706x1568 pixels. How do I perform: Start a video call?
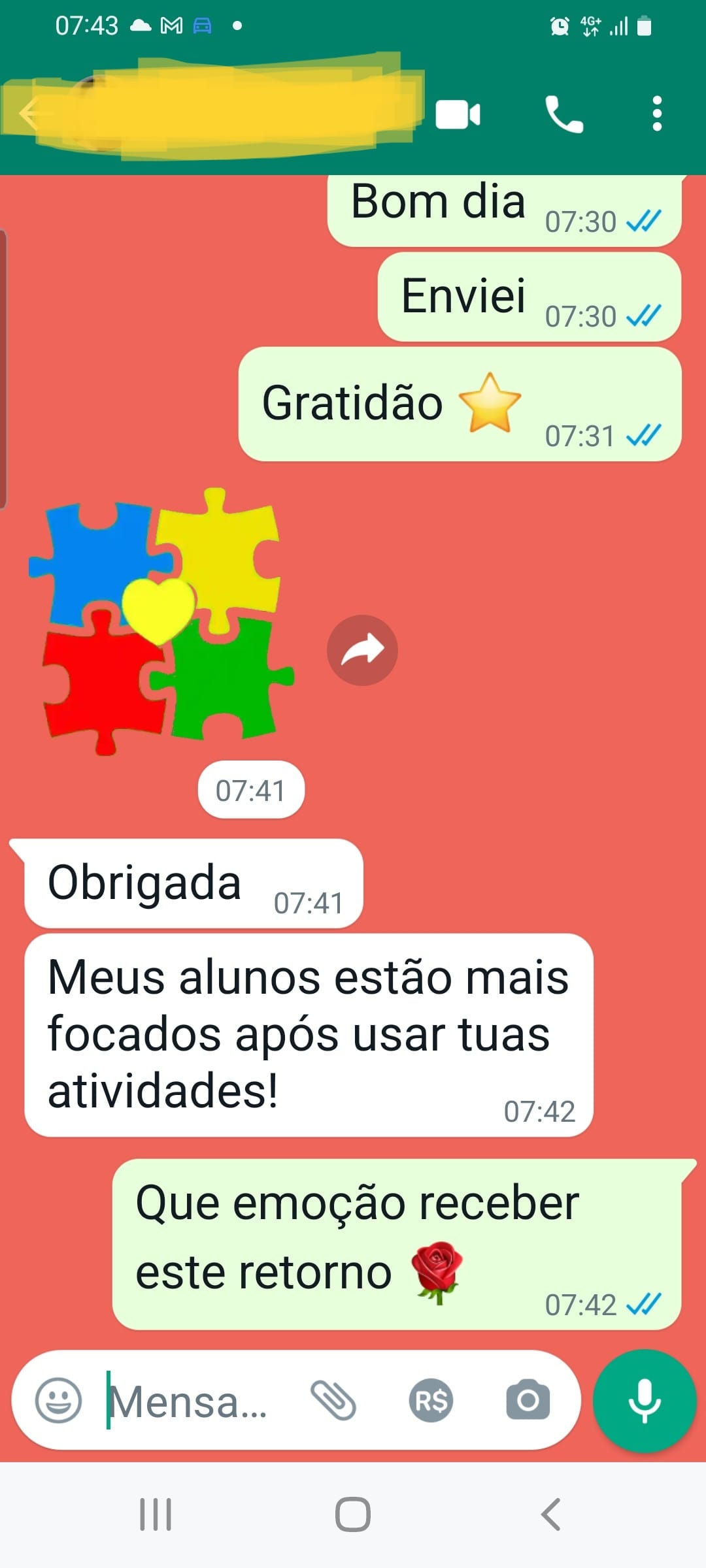point(458,115)
